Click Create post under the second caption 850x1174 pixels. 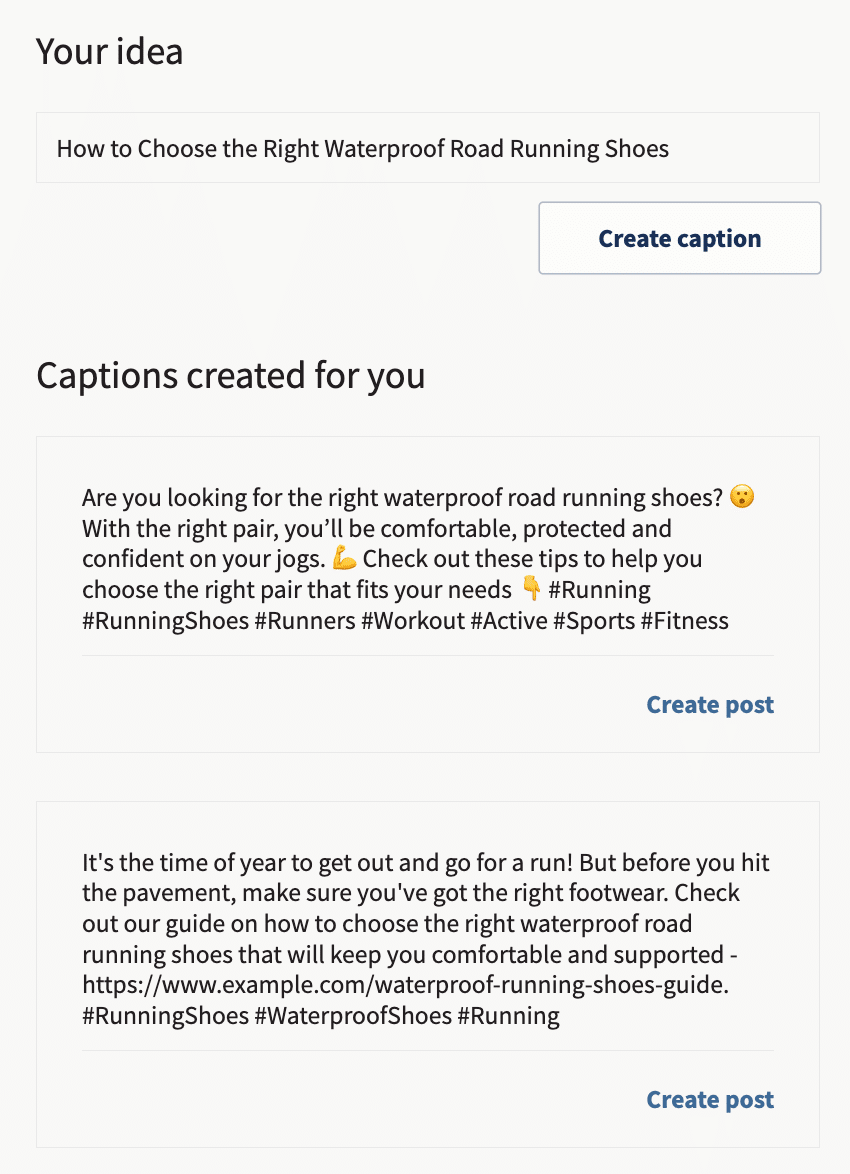tap(709, 1099)
